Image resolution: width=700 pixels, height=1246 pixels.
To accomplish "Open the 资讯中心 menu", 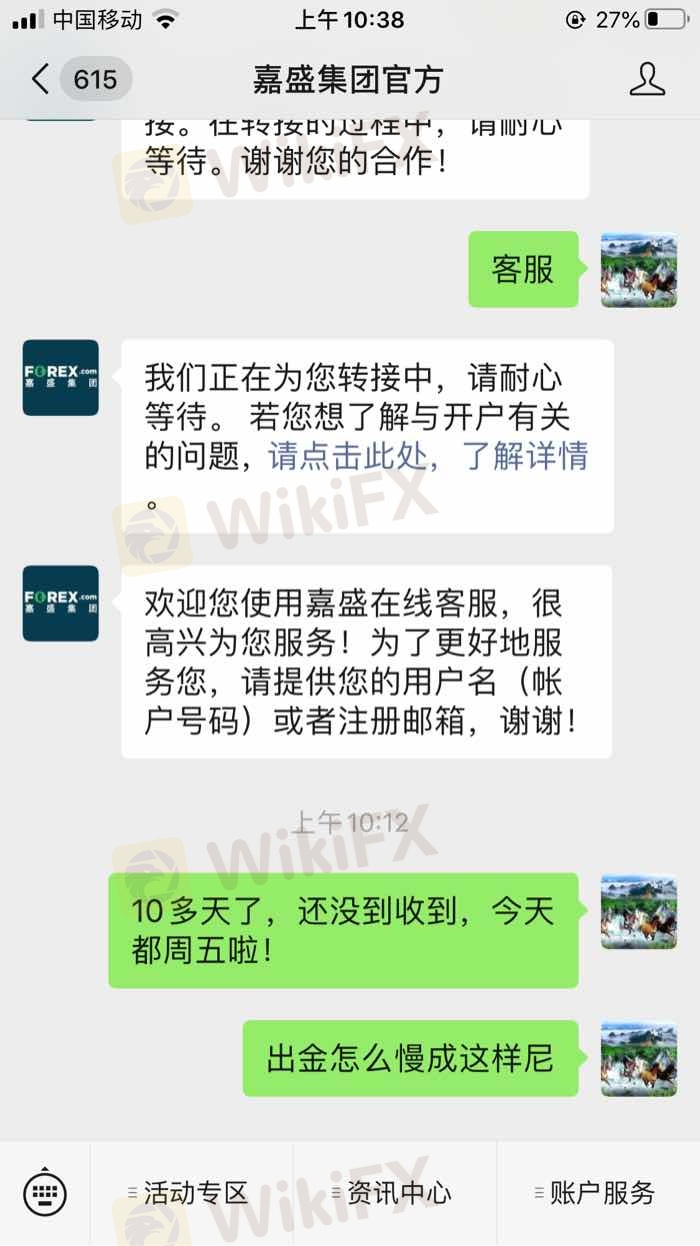I will [x=395, y=1192].
